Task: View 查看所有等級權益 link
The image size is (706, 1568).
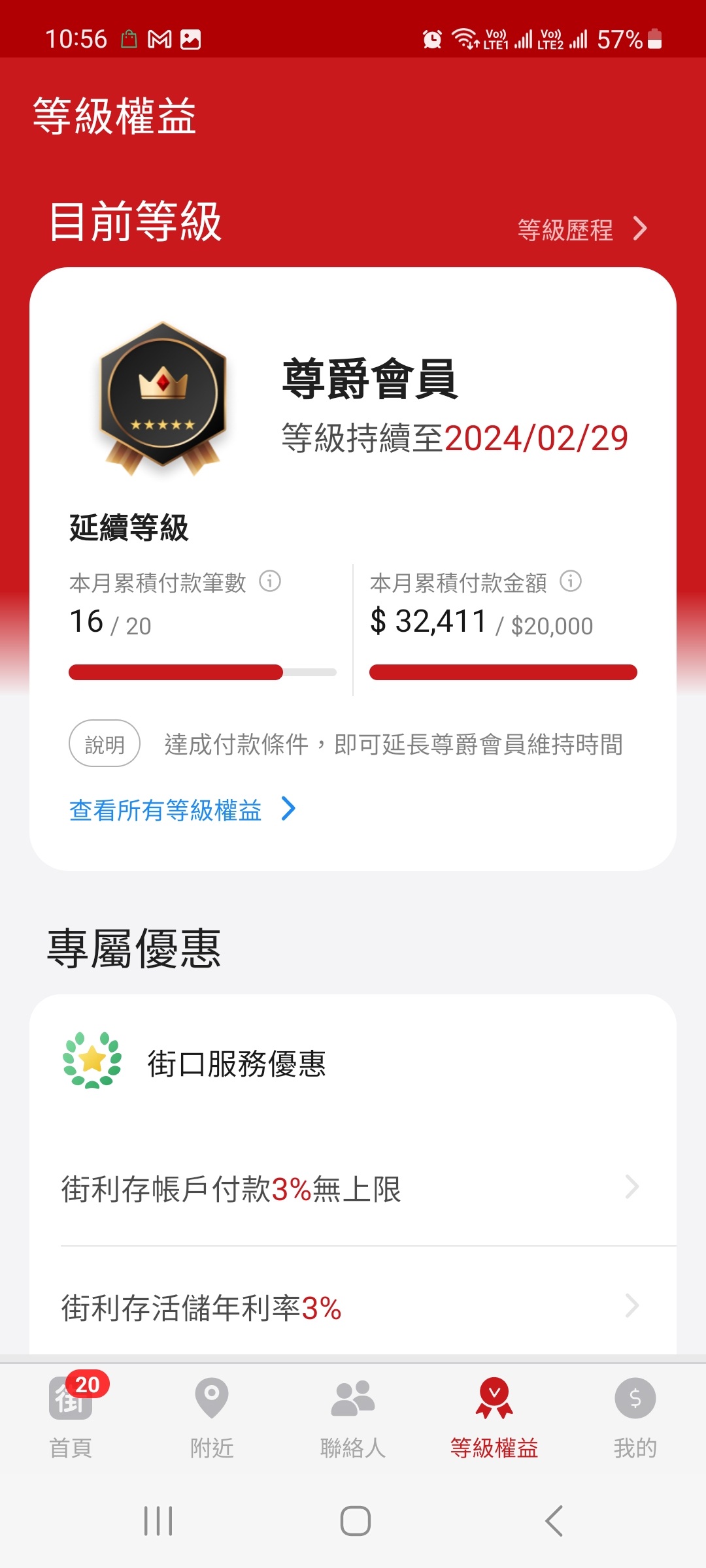Action: tap(183, 810)
